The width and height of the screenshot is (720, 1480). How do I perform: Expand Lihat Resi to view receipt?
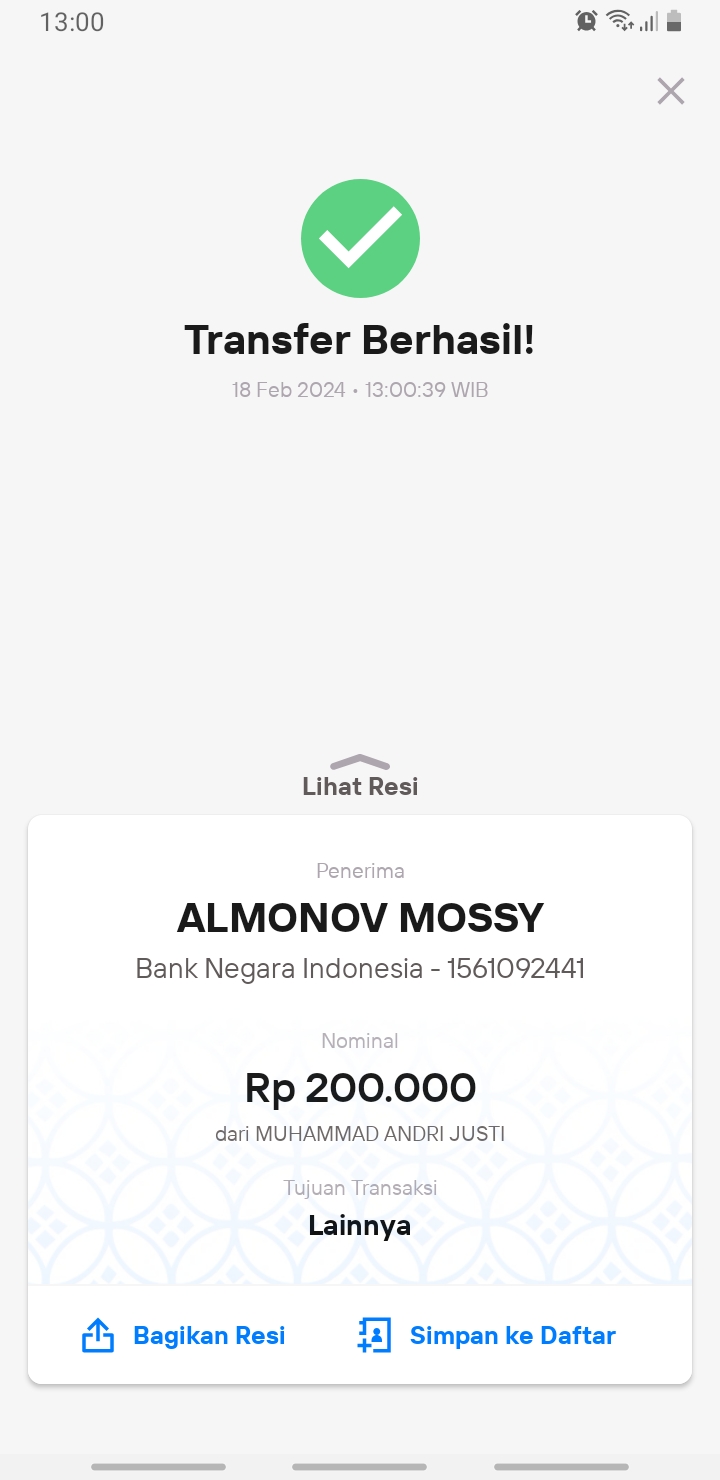pos(360,776)
